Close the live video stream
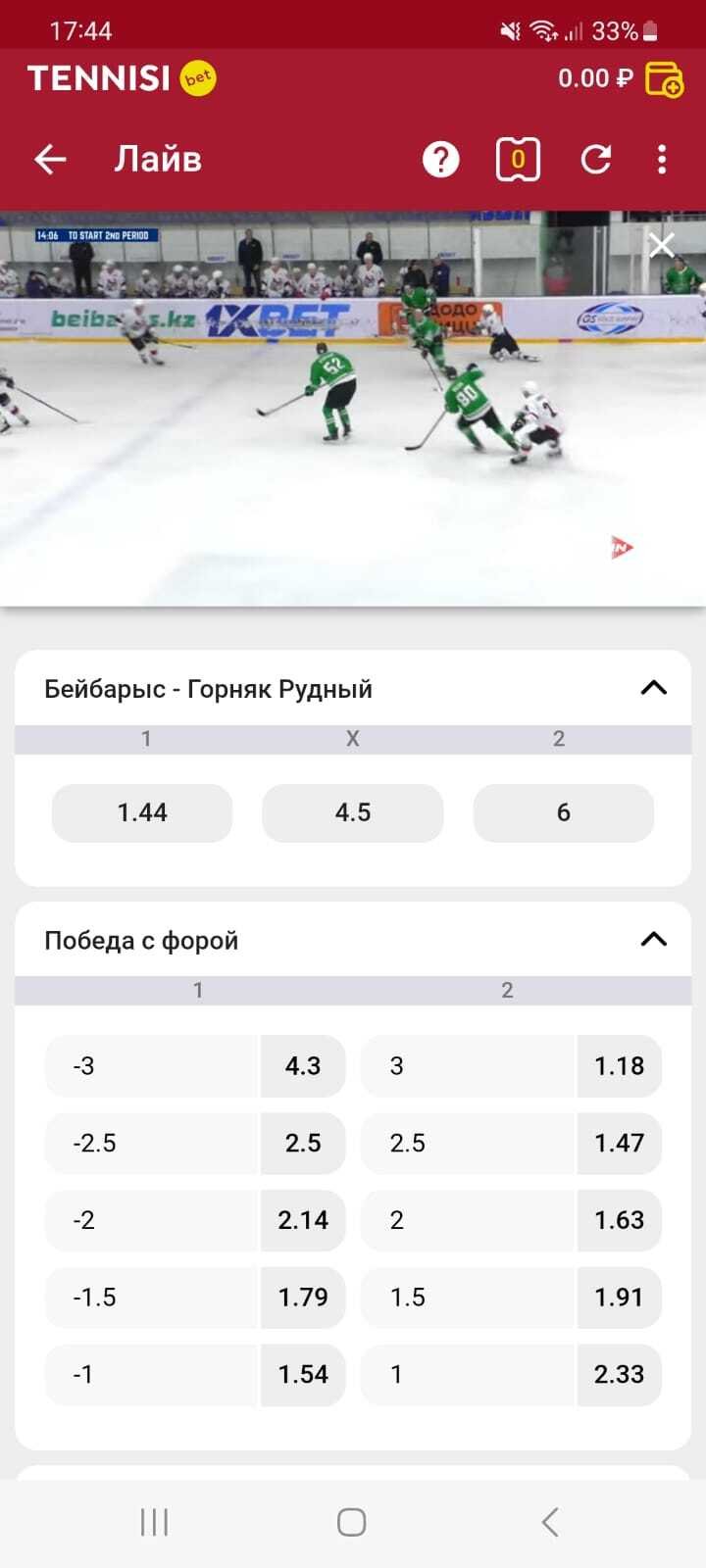The width and height of the screenshot is (706, 1568). [662, 245]
